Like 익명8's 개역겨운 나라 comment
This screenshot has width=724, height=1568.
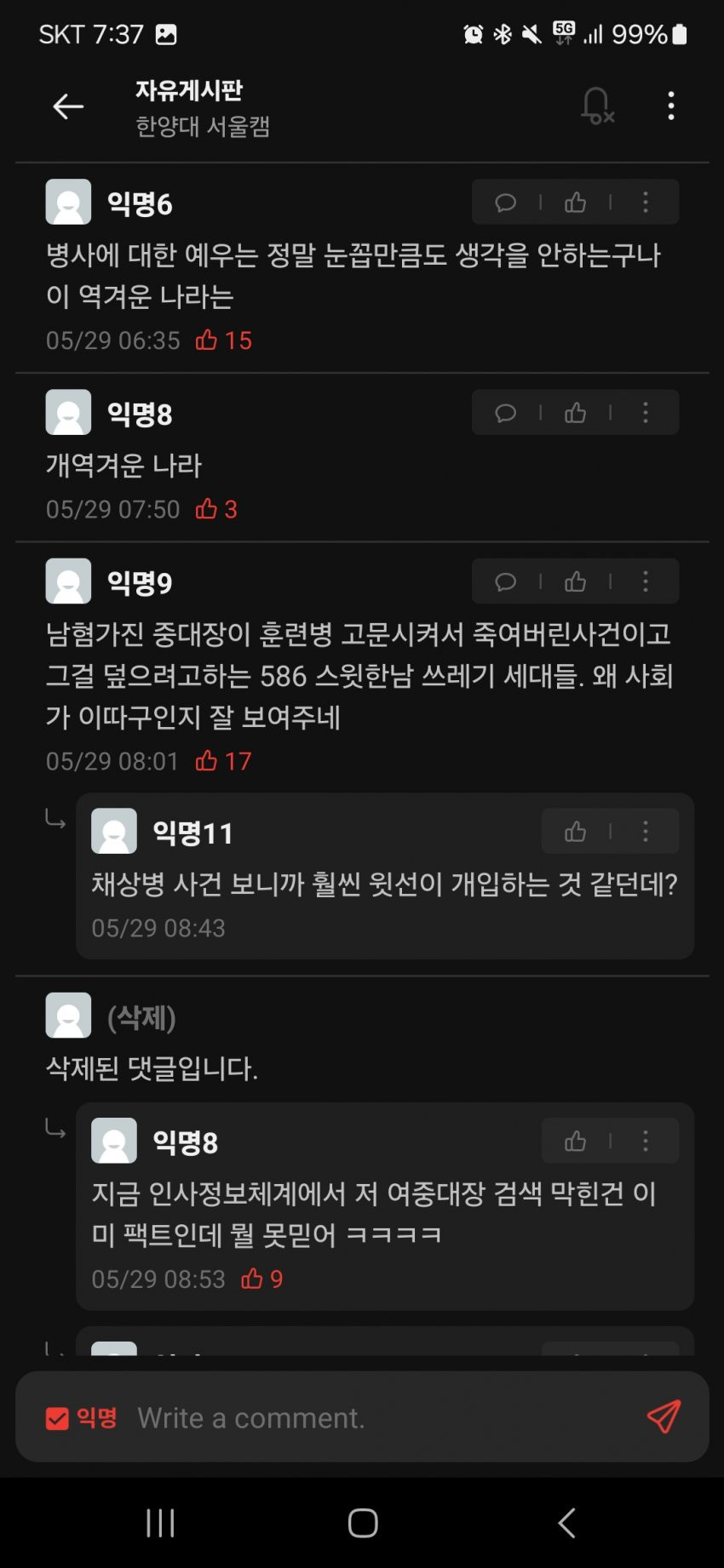575,413
